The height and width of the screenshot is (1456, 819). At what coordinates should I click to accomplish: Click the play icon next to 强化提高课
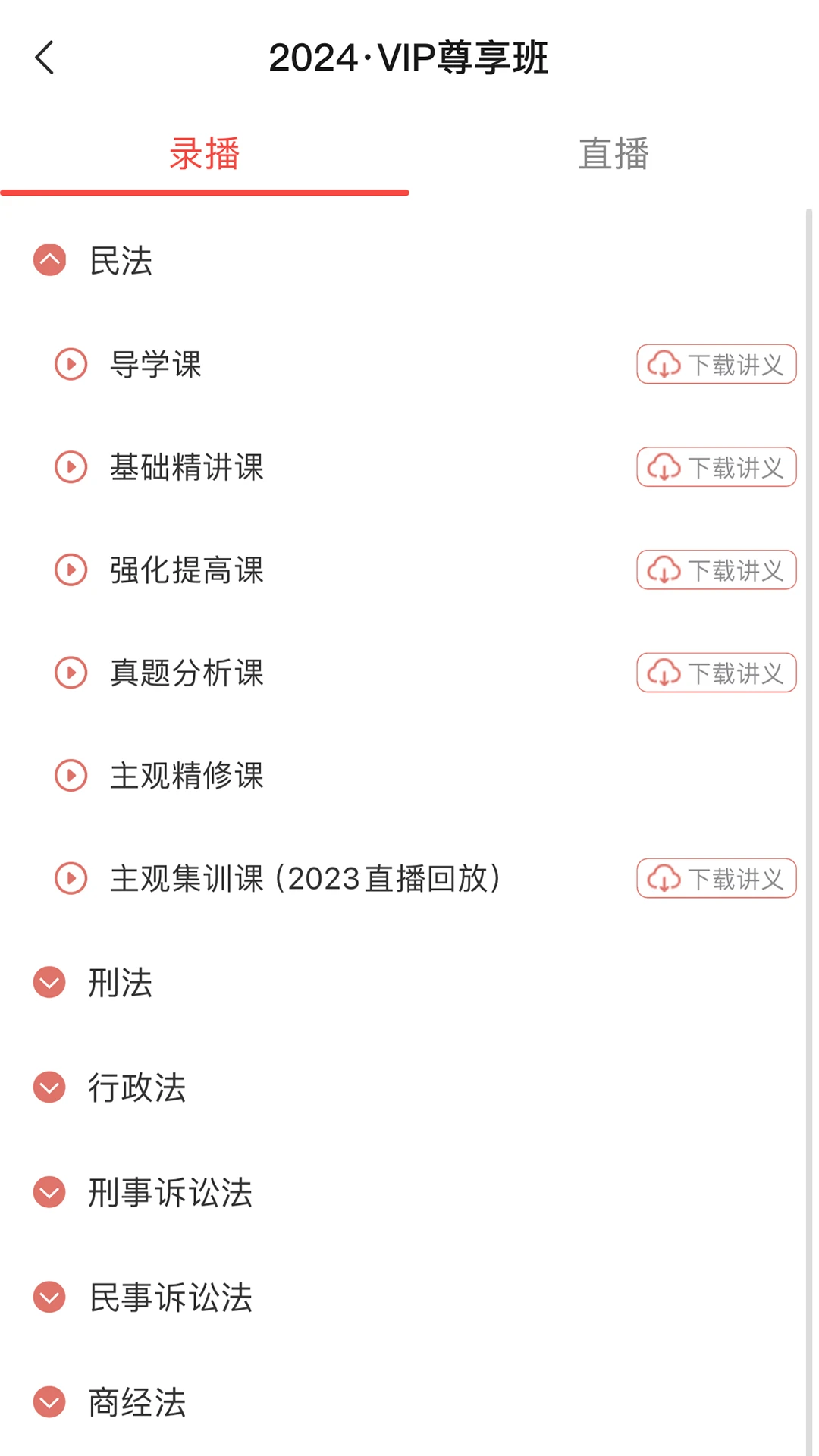tap(69, 571)
